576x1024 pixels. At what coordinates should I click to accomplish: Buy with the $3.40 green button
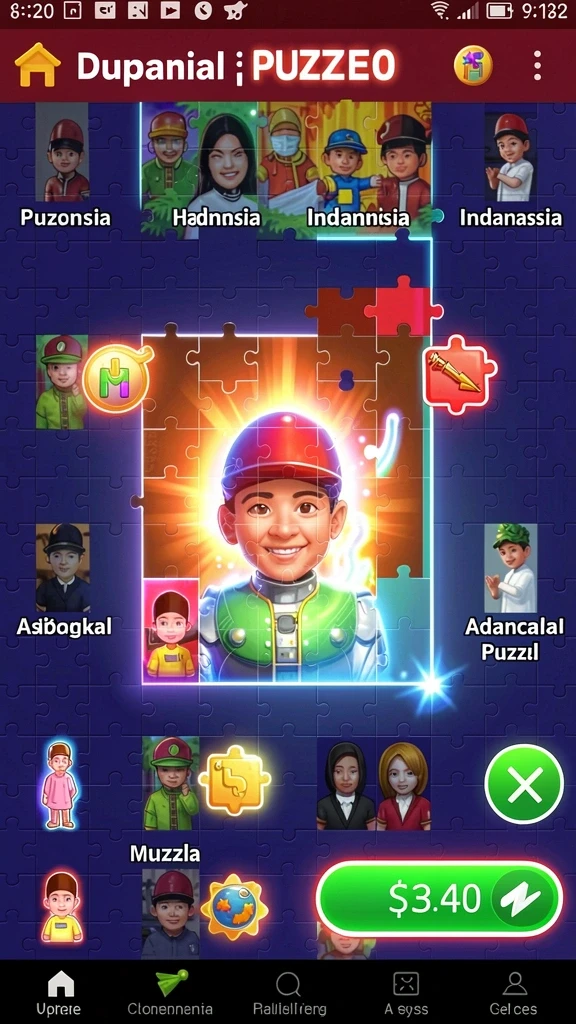click(440, 899)
